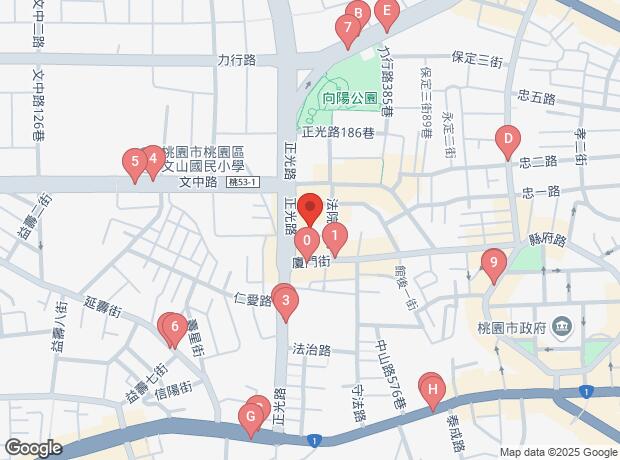The image size is (620, 460).
Task: Tap map marker H
Action: click(432, 387)
